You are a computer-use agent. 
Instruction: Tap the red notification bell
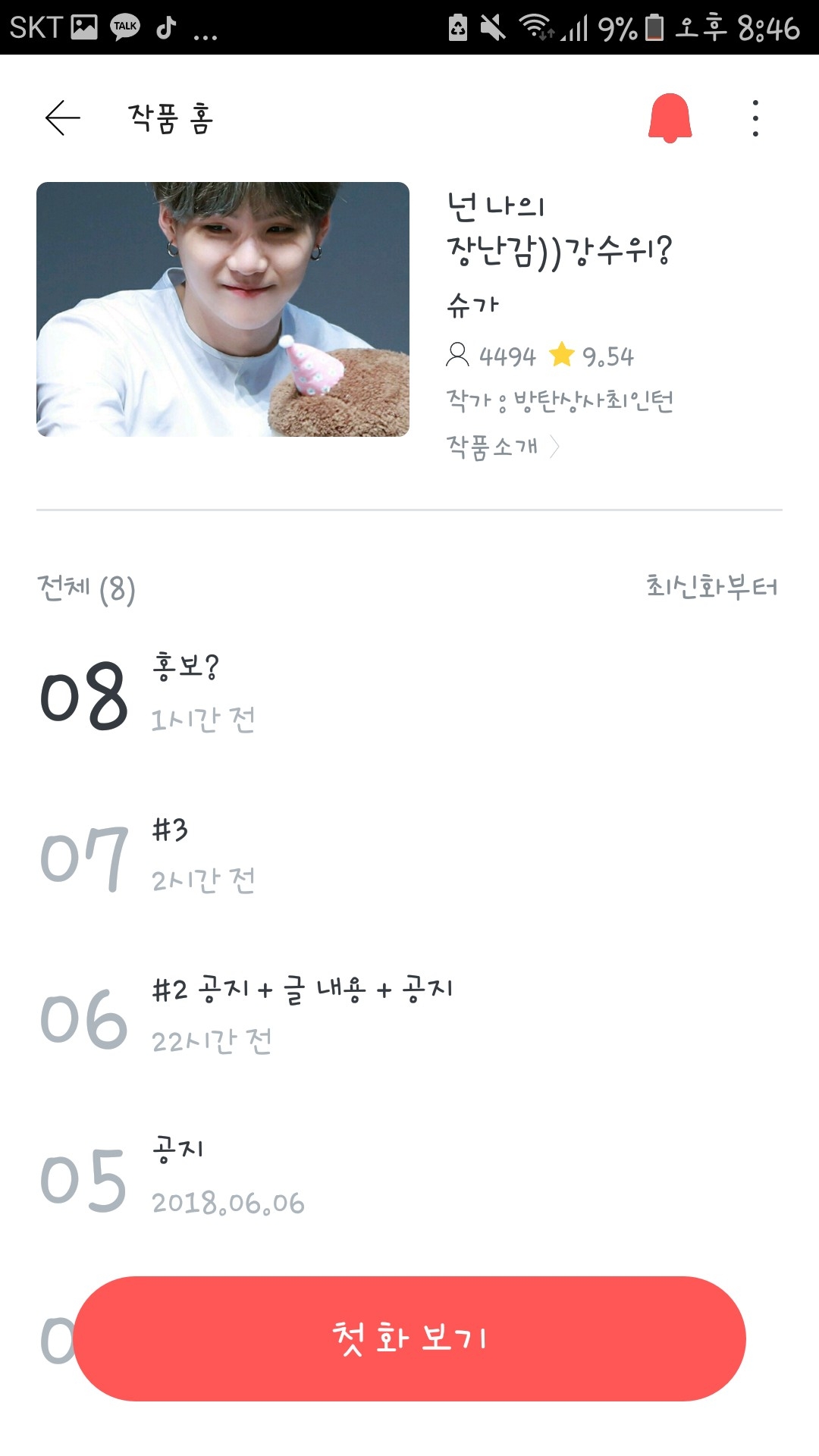pos(670,118)
